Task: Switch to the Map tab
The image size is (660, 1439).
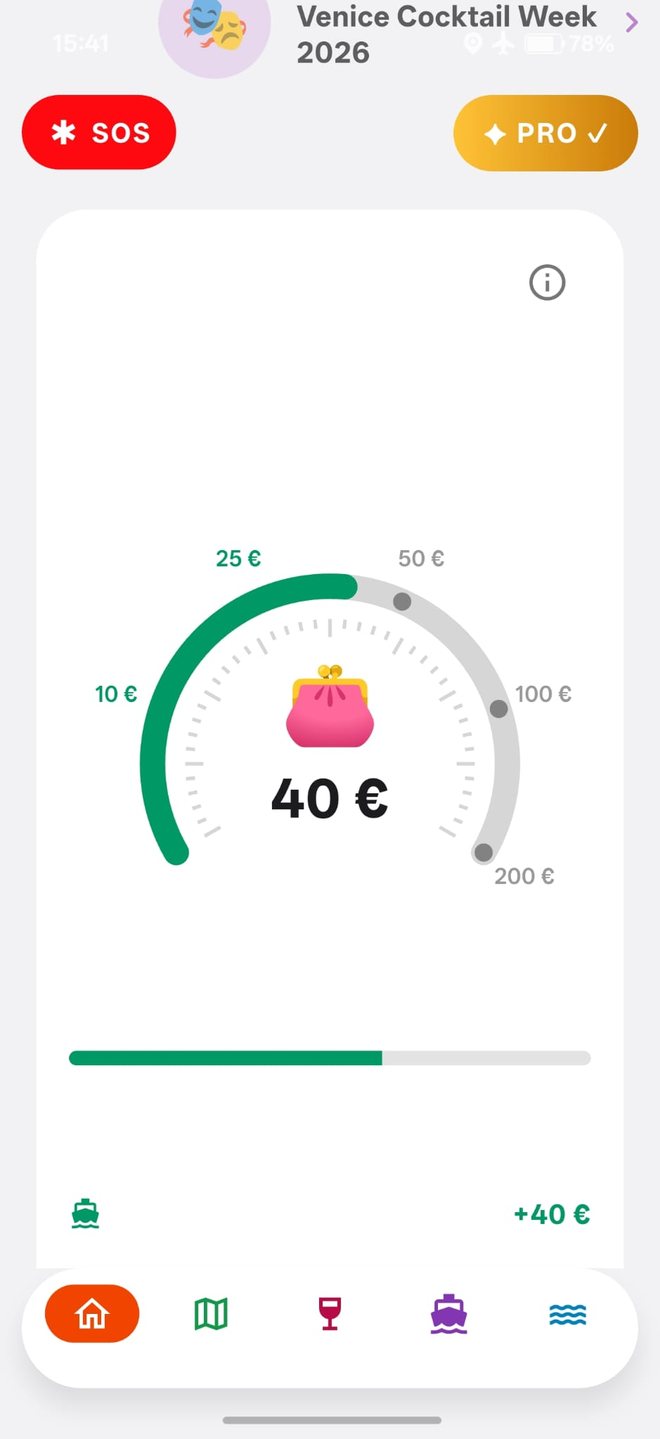Action: [x=211, y=1314]
